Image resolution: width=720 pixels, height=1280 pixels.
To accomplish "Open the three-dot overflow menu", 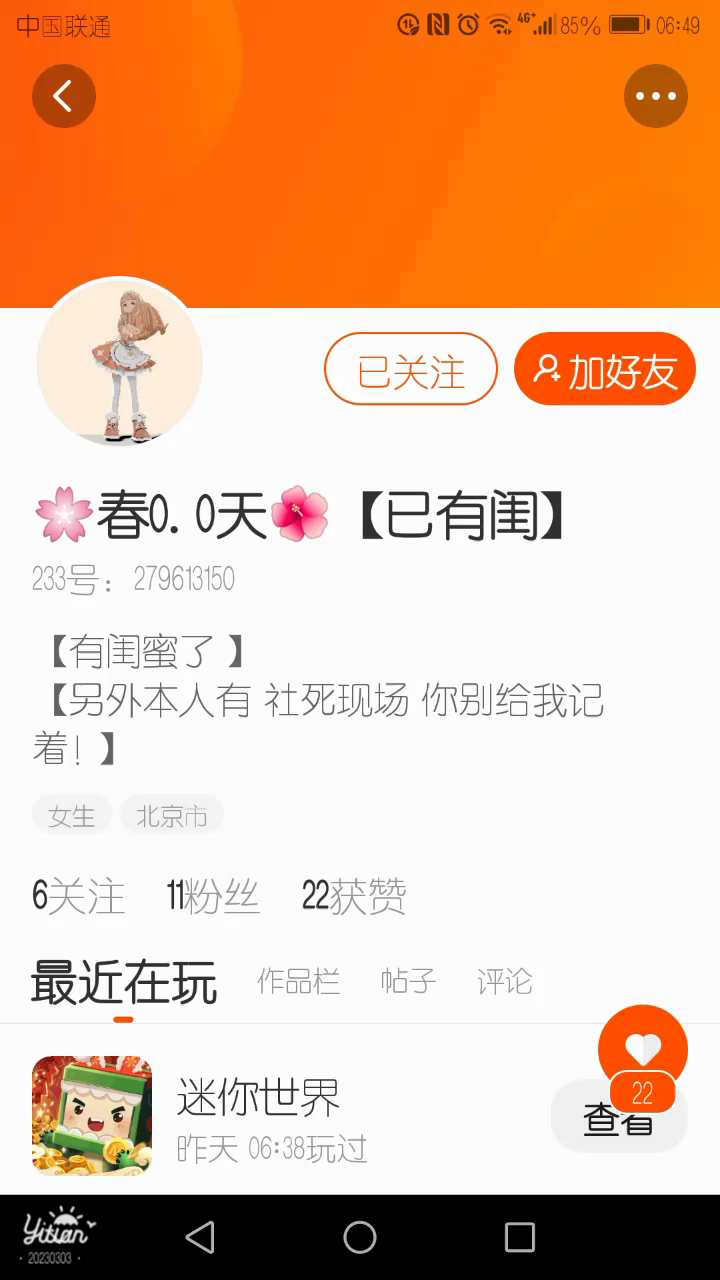I will [656, 96].
